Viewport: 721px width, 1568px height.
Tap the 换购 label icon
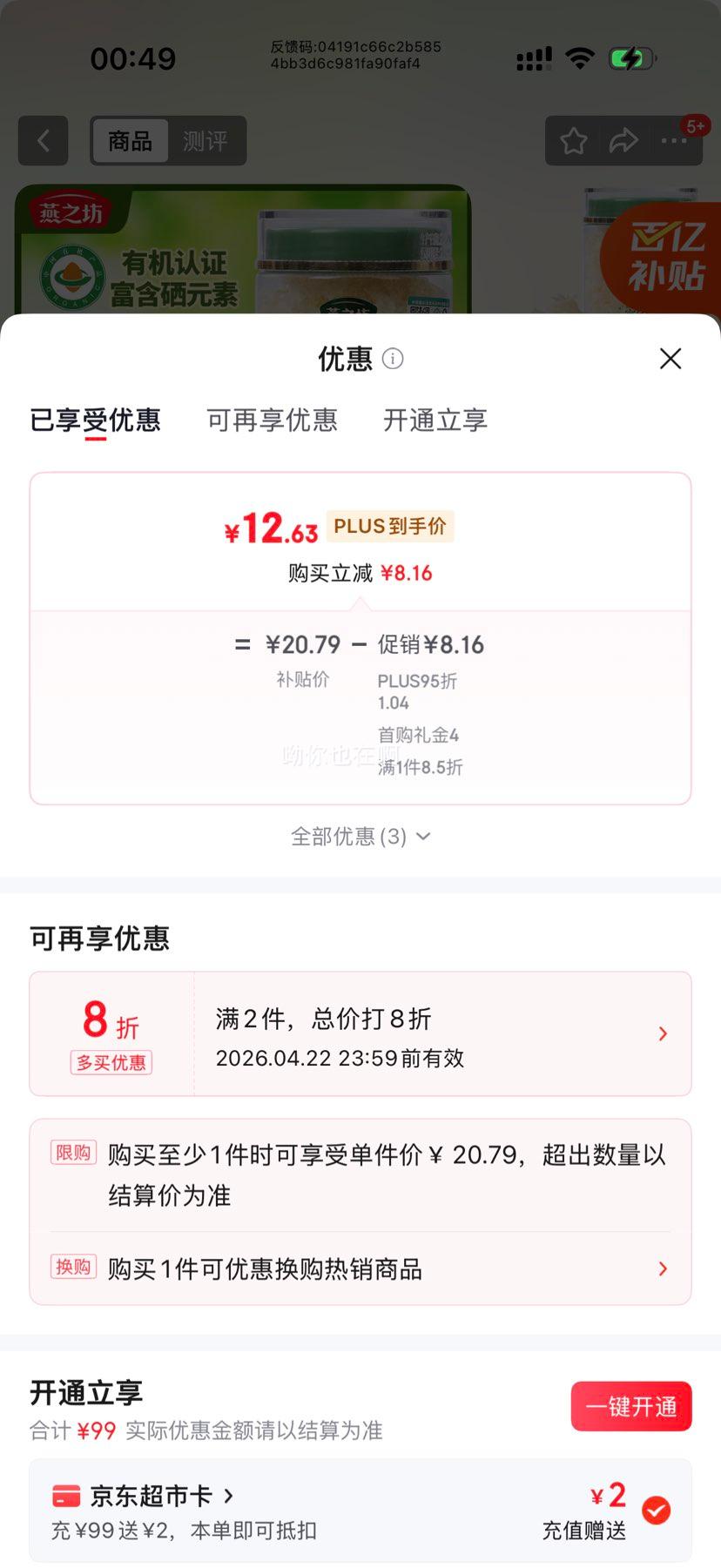pos(73,1268)
